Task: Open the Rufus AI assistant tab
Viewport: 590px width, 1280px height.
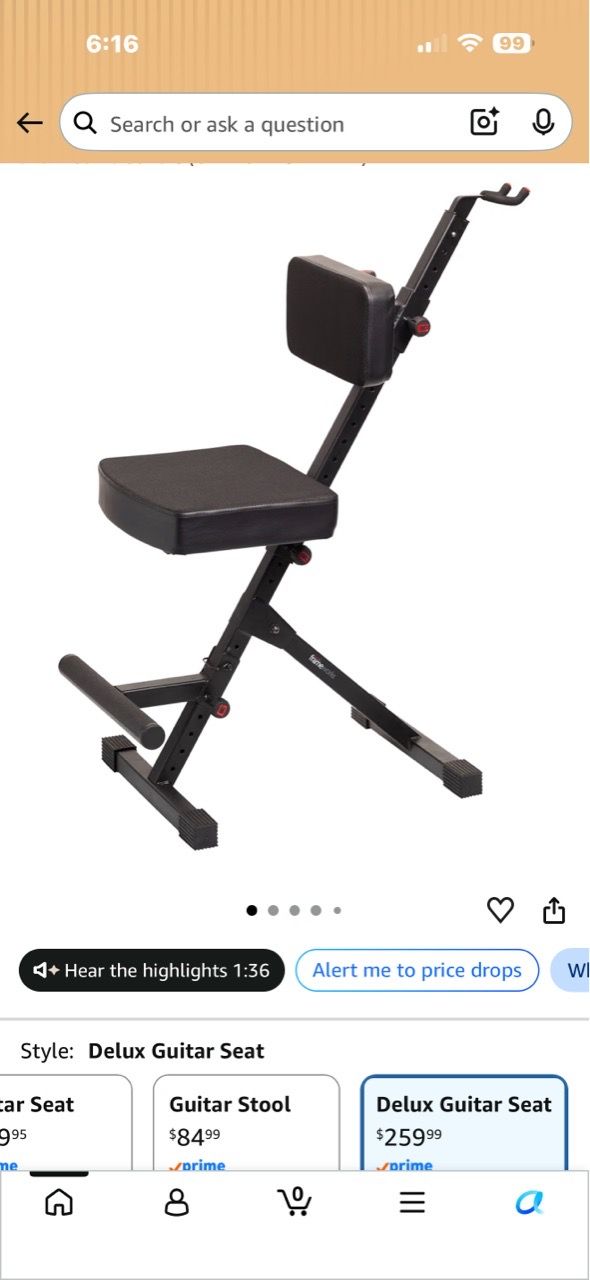Action: pyautogui.click(x=530, y=1201)
